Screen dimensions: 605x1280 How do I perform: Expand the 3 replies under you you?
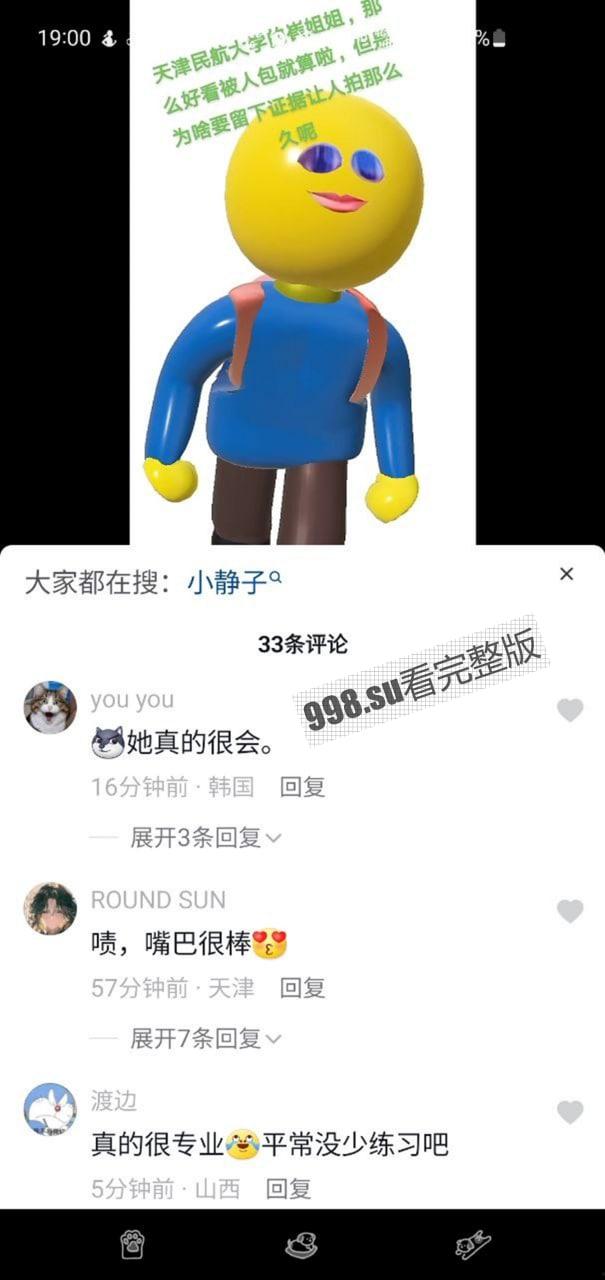pos(205,837)
